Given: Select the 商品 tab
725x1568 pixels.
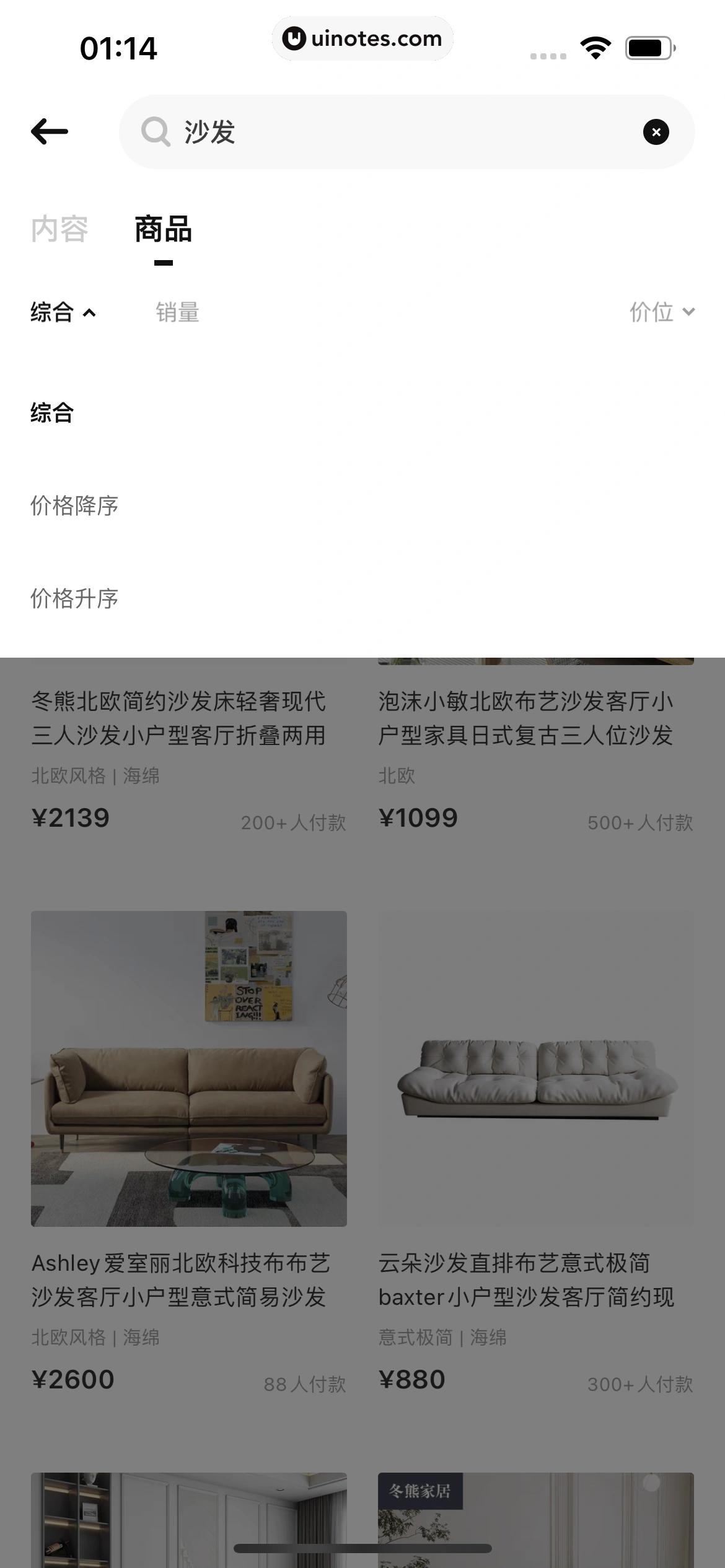Looking at the screenshot, I should pyautogui.click(x=162, y=229).
